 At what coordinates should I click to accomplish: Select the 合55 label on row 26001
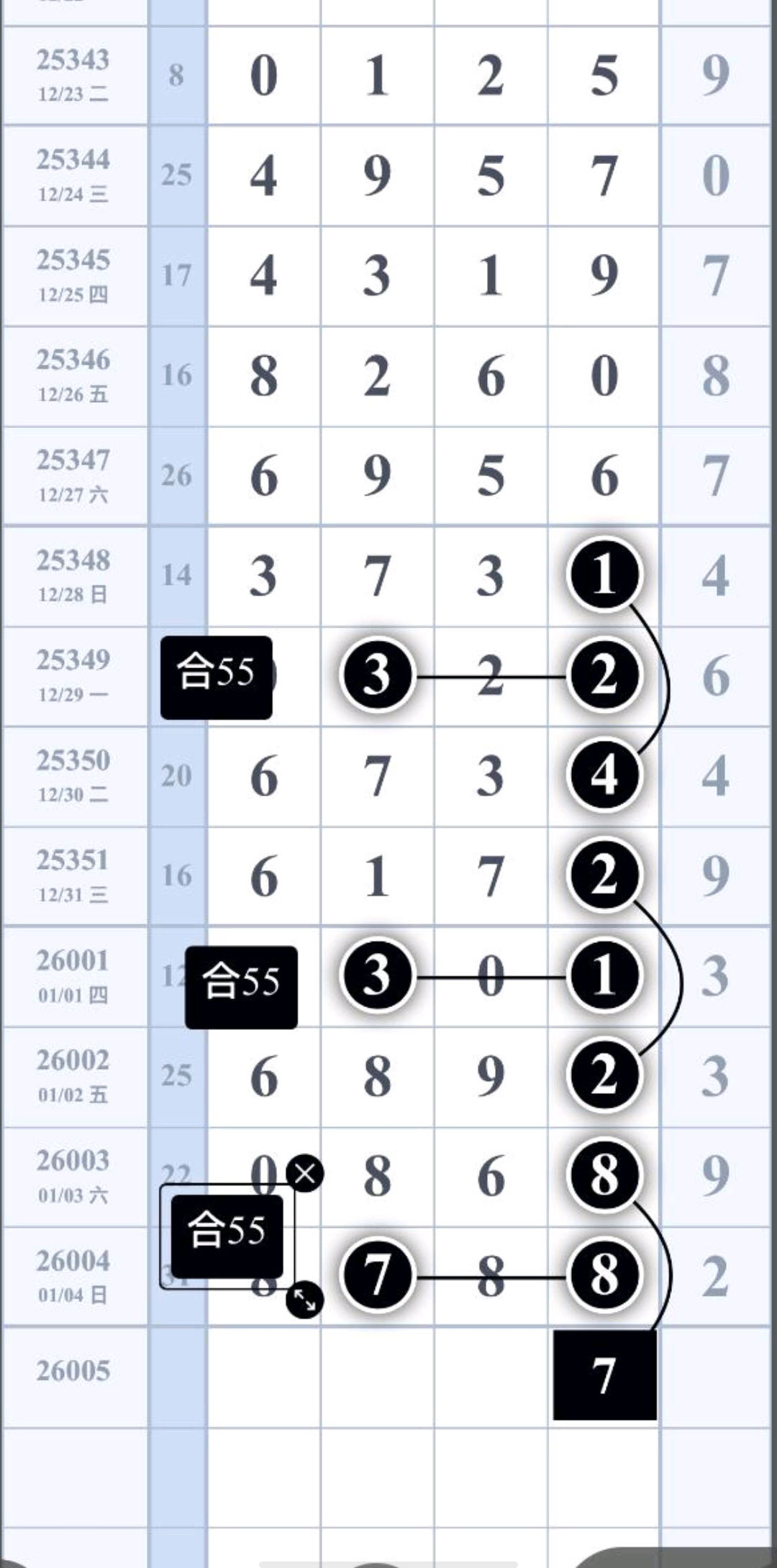click(x=241, y=987)
